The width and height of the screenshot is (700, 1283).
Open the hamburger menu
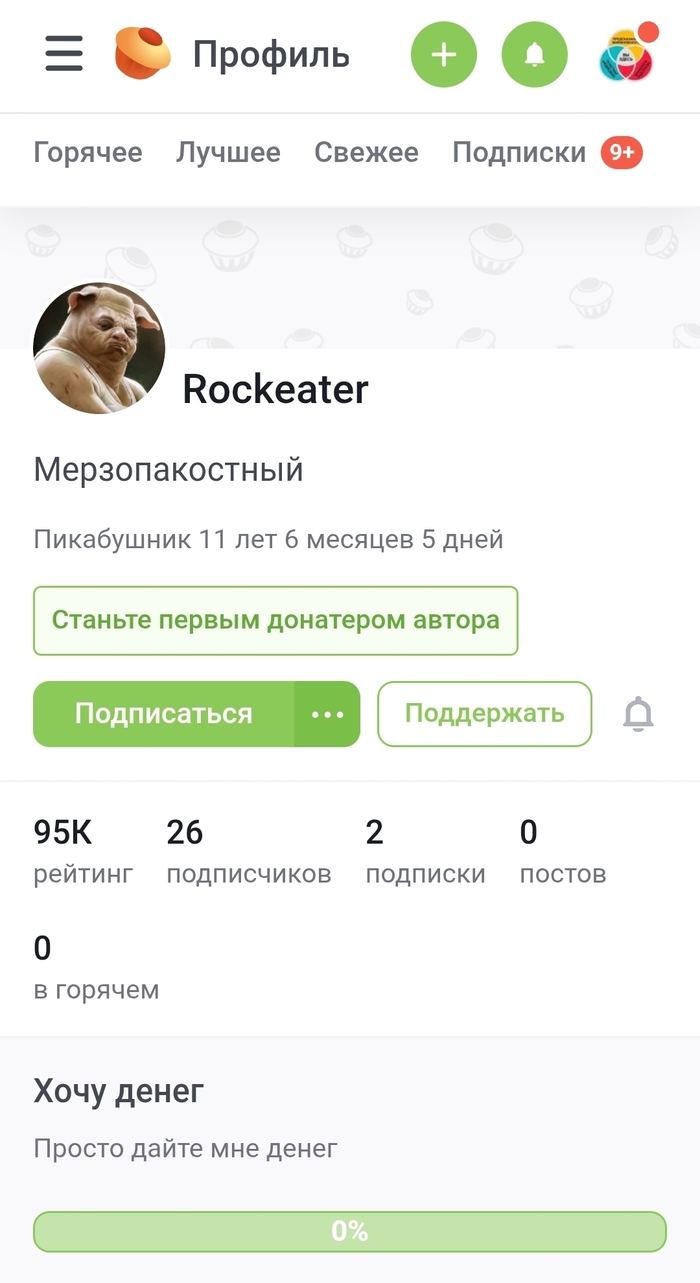pyautogui.click(x=64, y=54)
